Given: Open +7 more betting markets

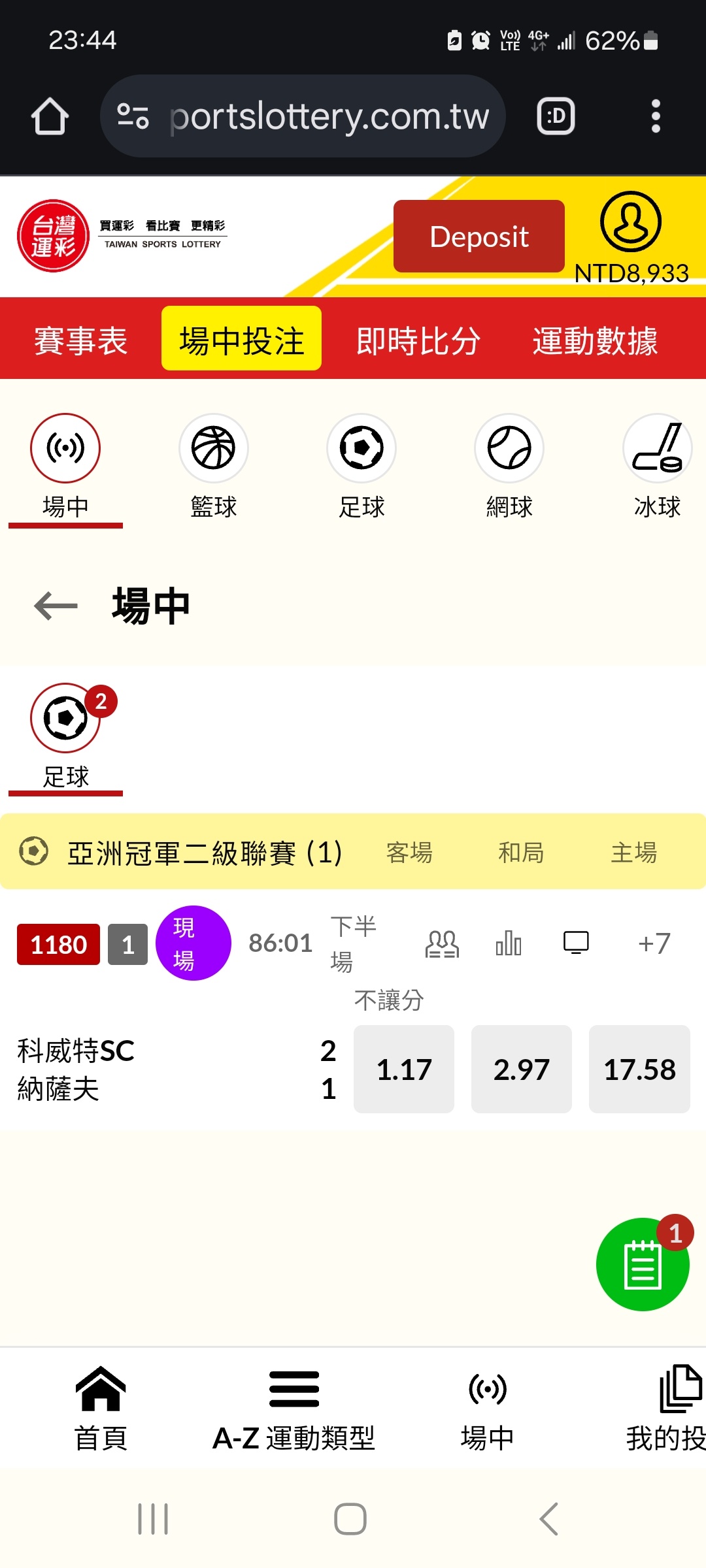Looking at the screenshot, I should (654, 943).
